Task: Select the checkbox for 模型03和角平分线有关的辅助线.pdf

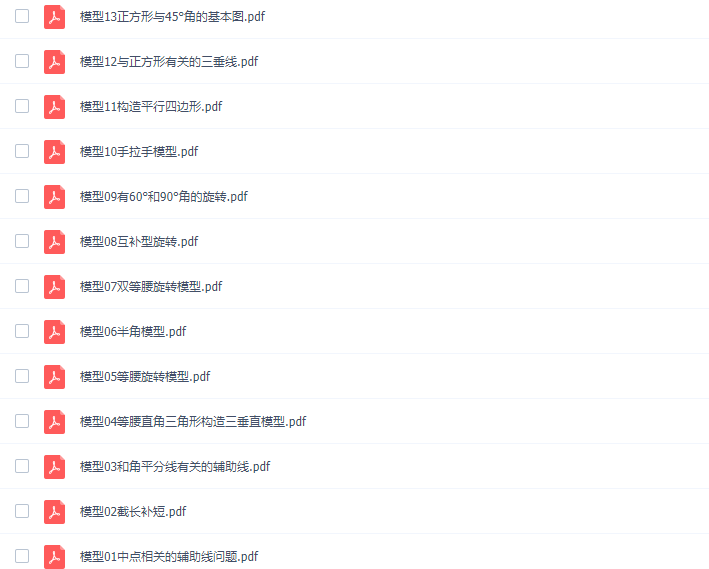Action: [x=22, y=466]
